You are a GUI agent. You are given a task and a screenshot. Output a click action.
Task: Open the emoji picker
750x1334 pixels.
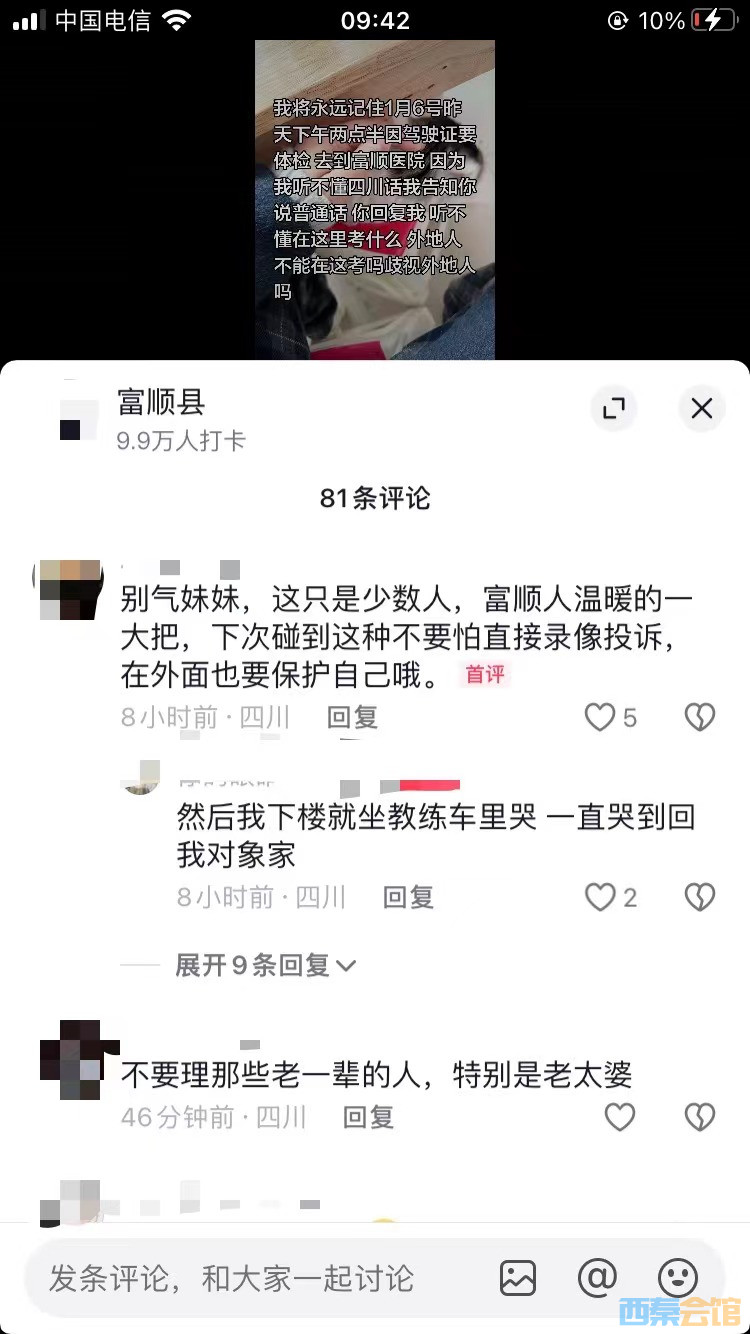[x=677, y=1278]
